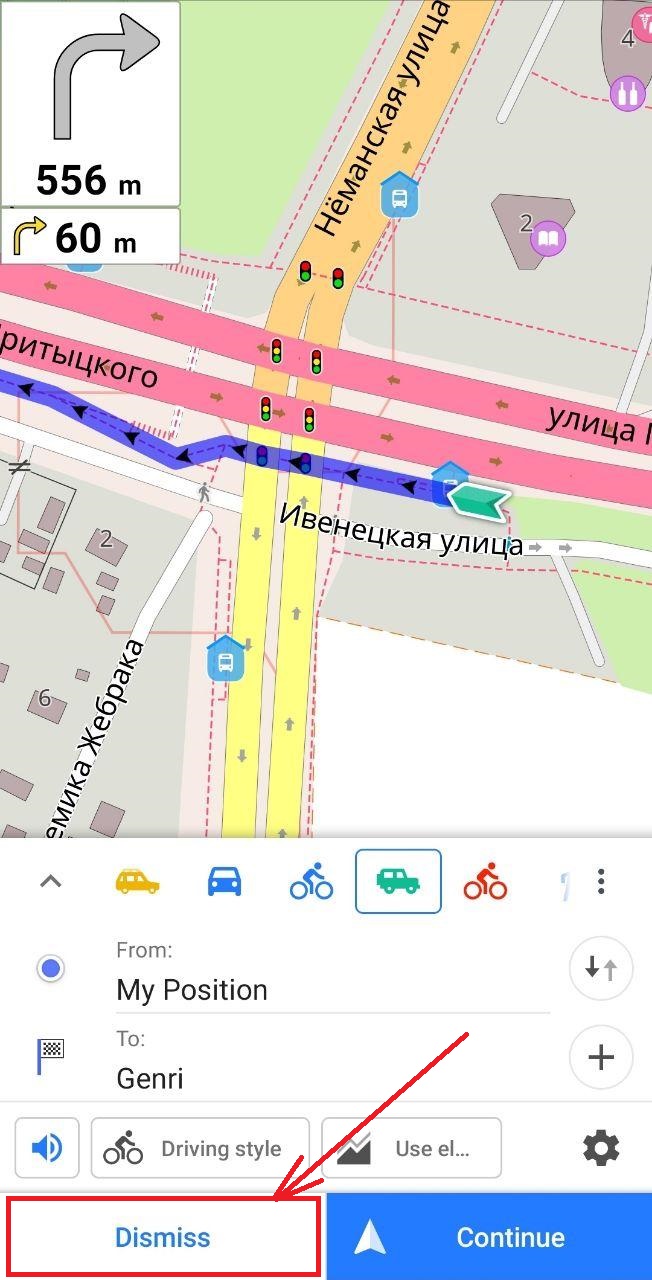
Task: Switch to the red bicycle profile
Action: [x=485, y=883]
